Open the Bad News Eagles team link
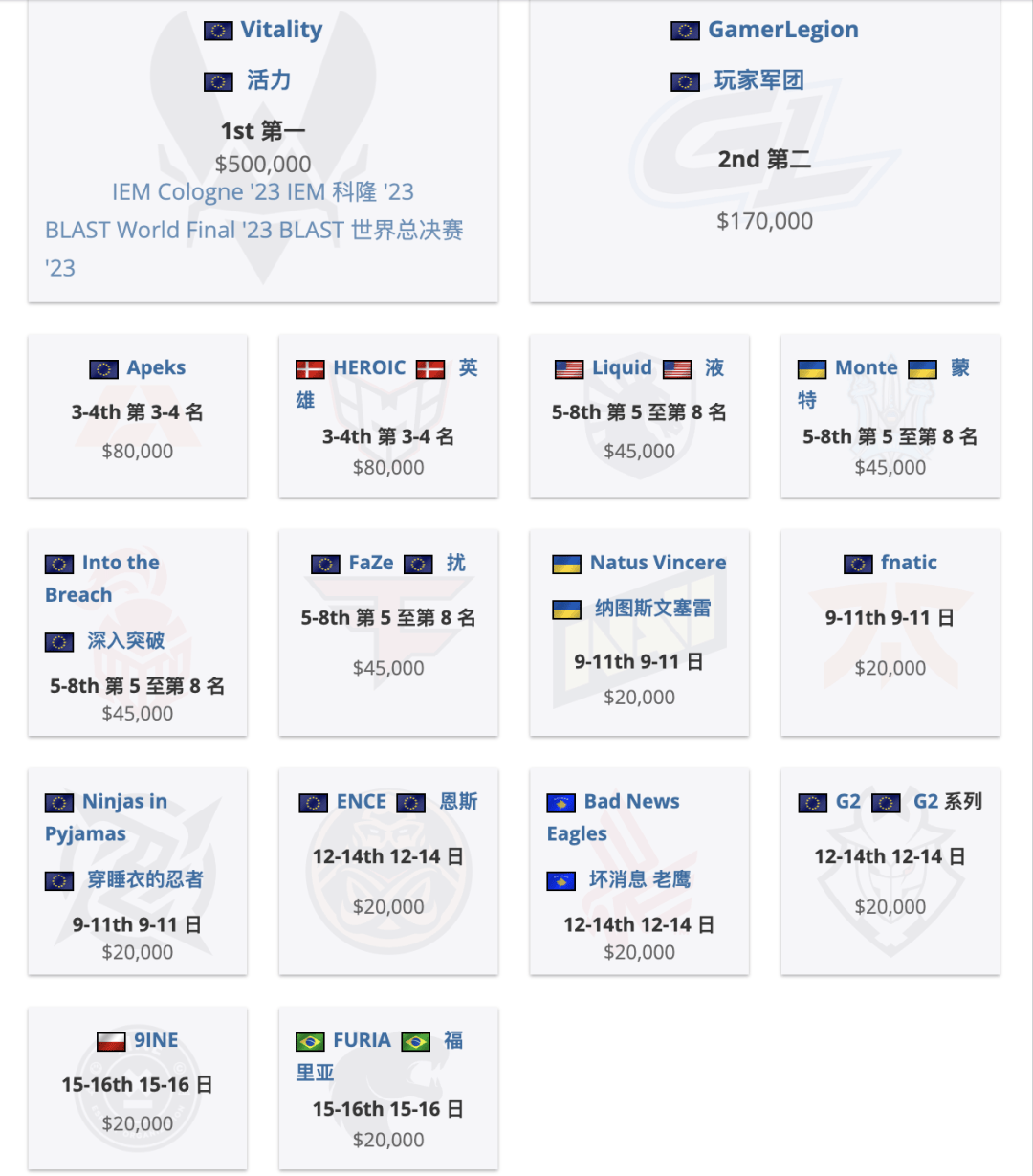 pos(631,802)
